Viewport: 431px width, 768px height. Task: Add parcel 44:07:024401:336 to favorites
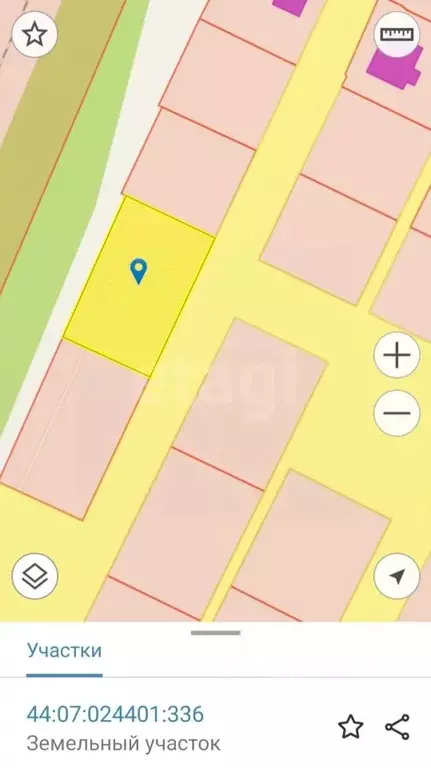coord(351,726)
